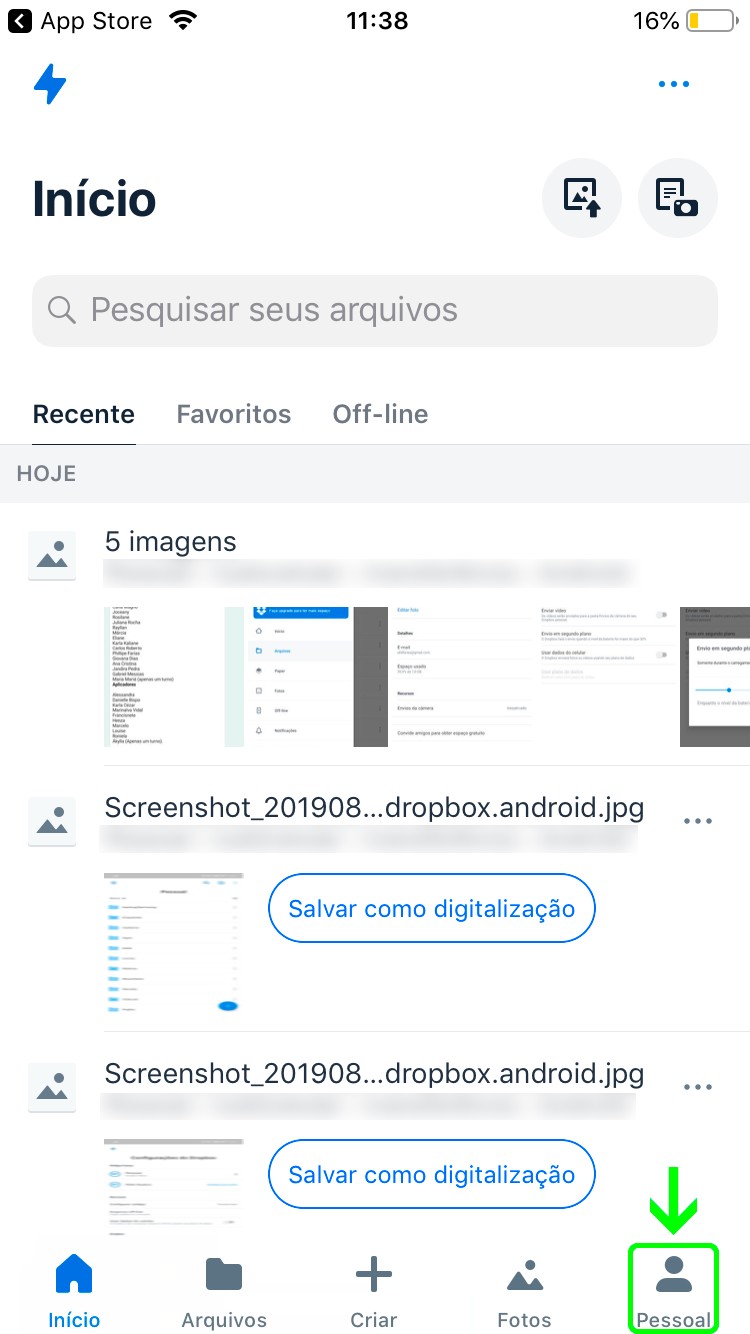Select the Início bottom tab
Viewport: 750px width, 1334px height.
tap(74, 1291)
